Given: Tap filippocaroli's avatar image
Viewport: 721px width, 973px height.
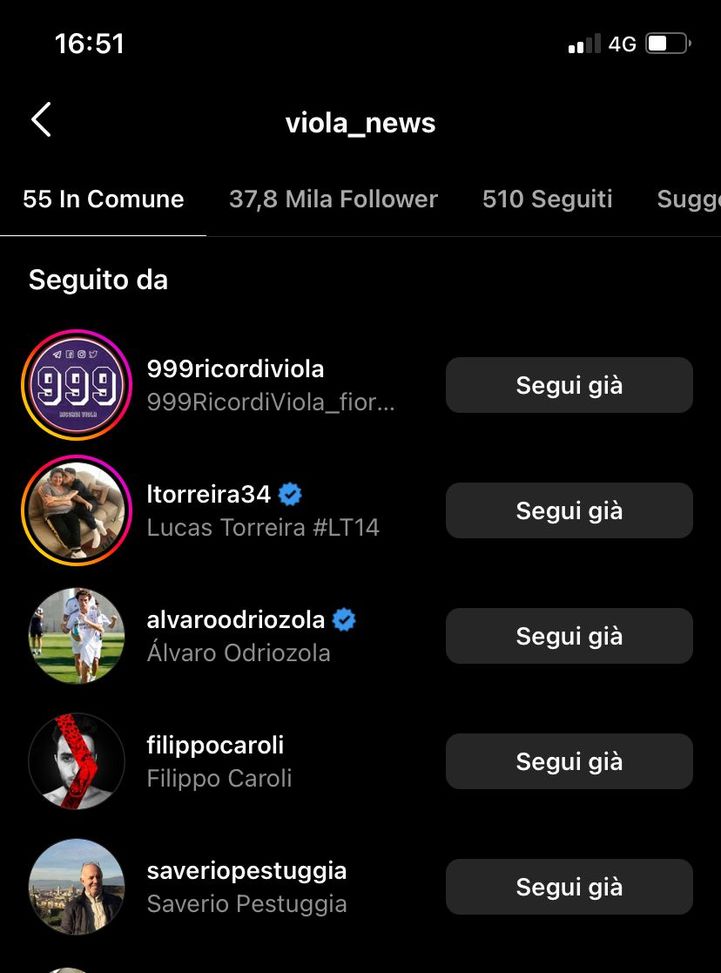Looking at the screenshot, I should pos(76,761).
